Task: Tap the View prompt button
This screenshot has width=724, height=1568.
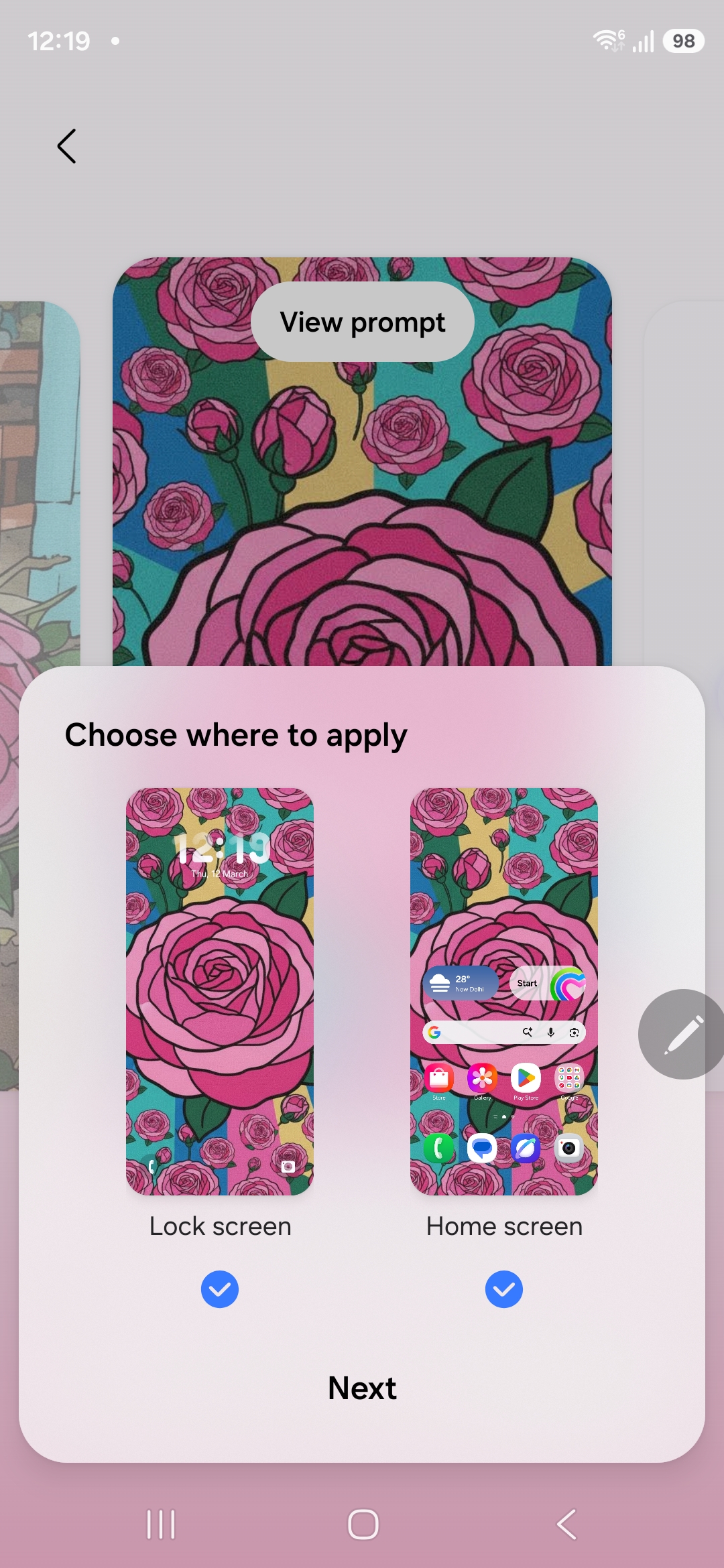Action: tap(363, 322)
